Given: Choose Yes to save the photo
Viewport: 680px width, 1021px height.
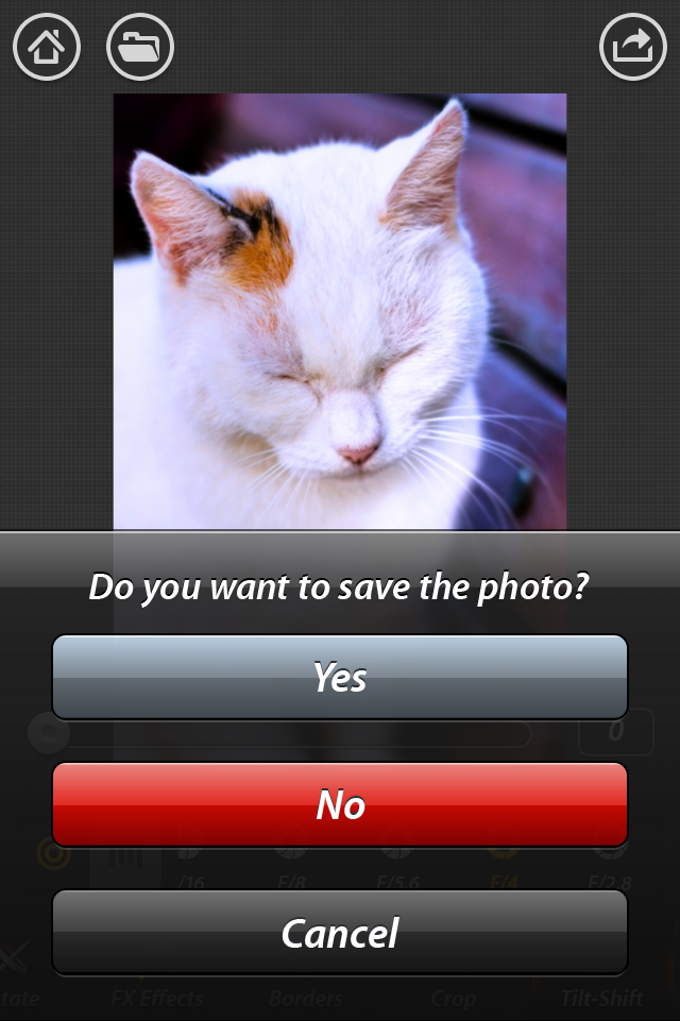Looking at the screenshot, I should click(x=340, y=677).
